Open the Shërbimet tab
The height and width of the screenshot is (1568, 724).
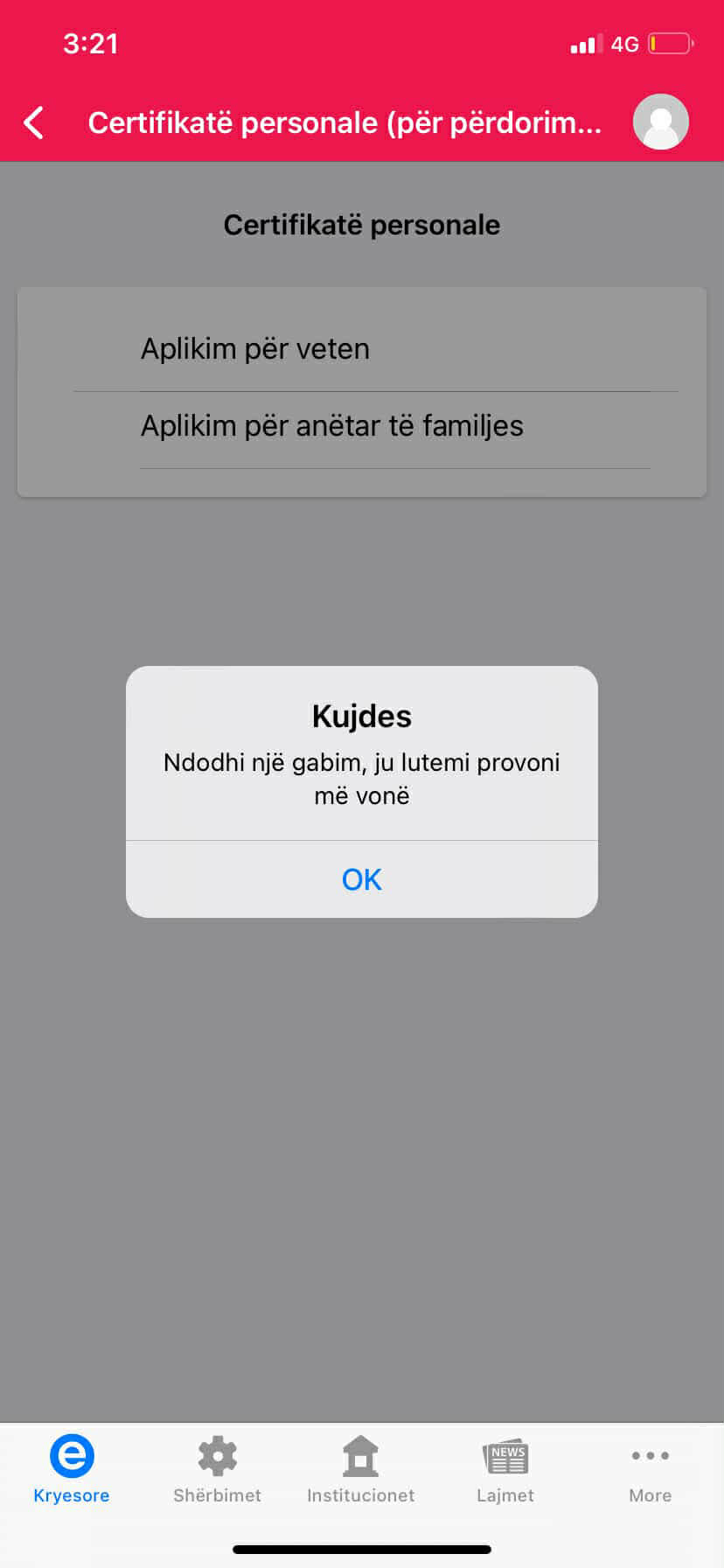(x=217, y=1470)
